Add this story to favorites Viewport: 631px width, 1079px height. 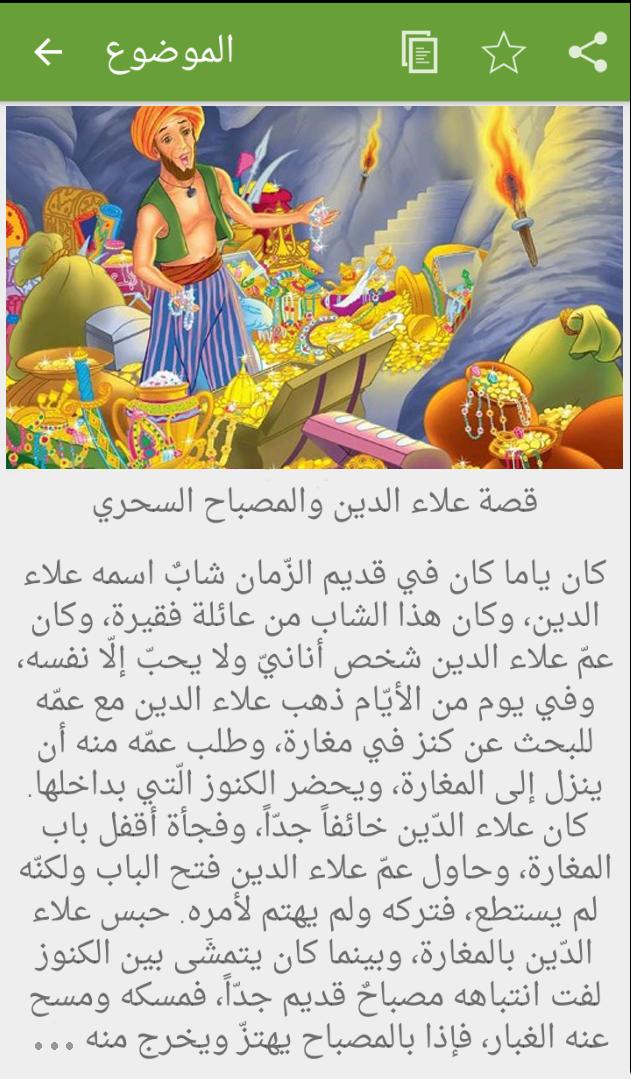504,52
